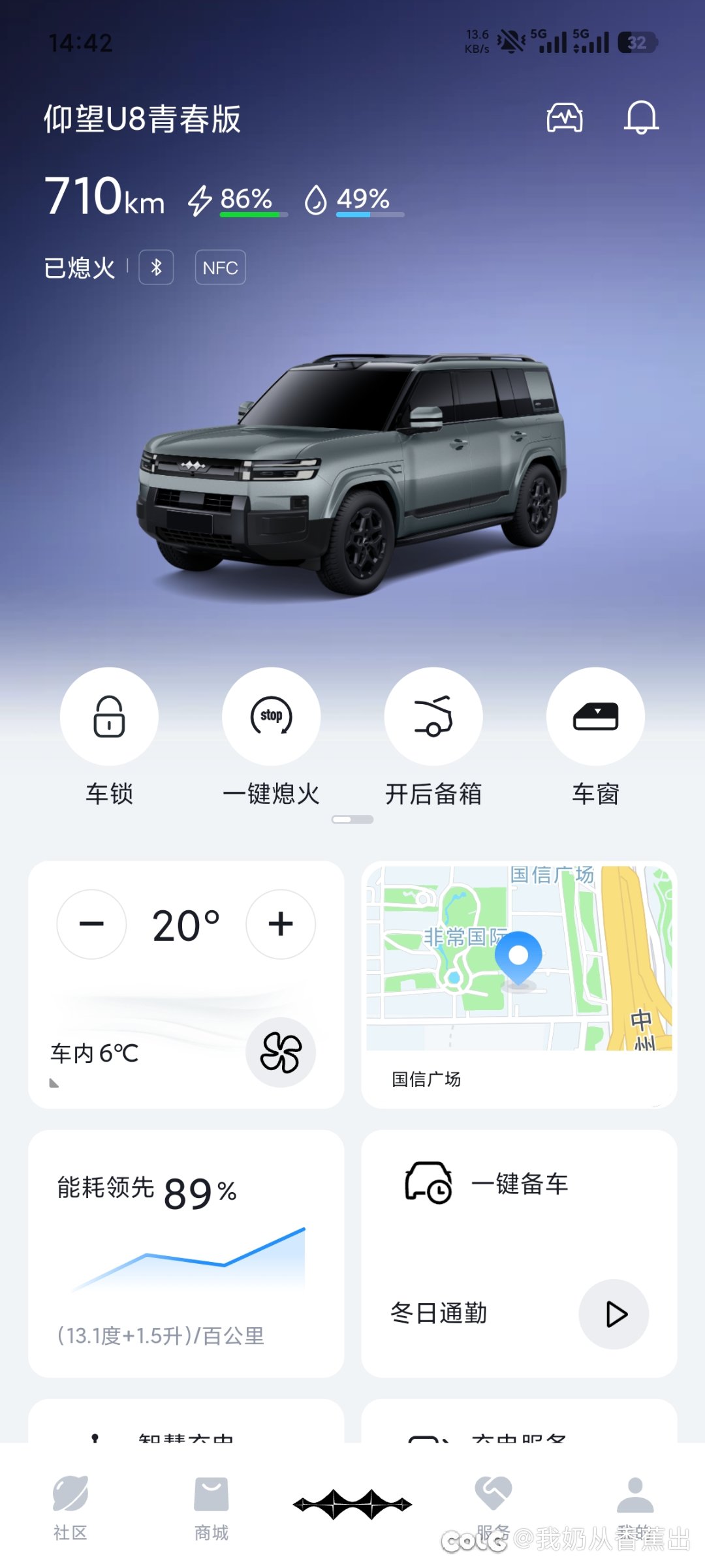The image size is (705, 1568).
Task: Open the vehicle health check icon
Action: (x=565, y=118)
